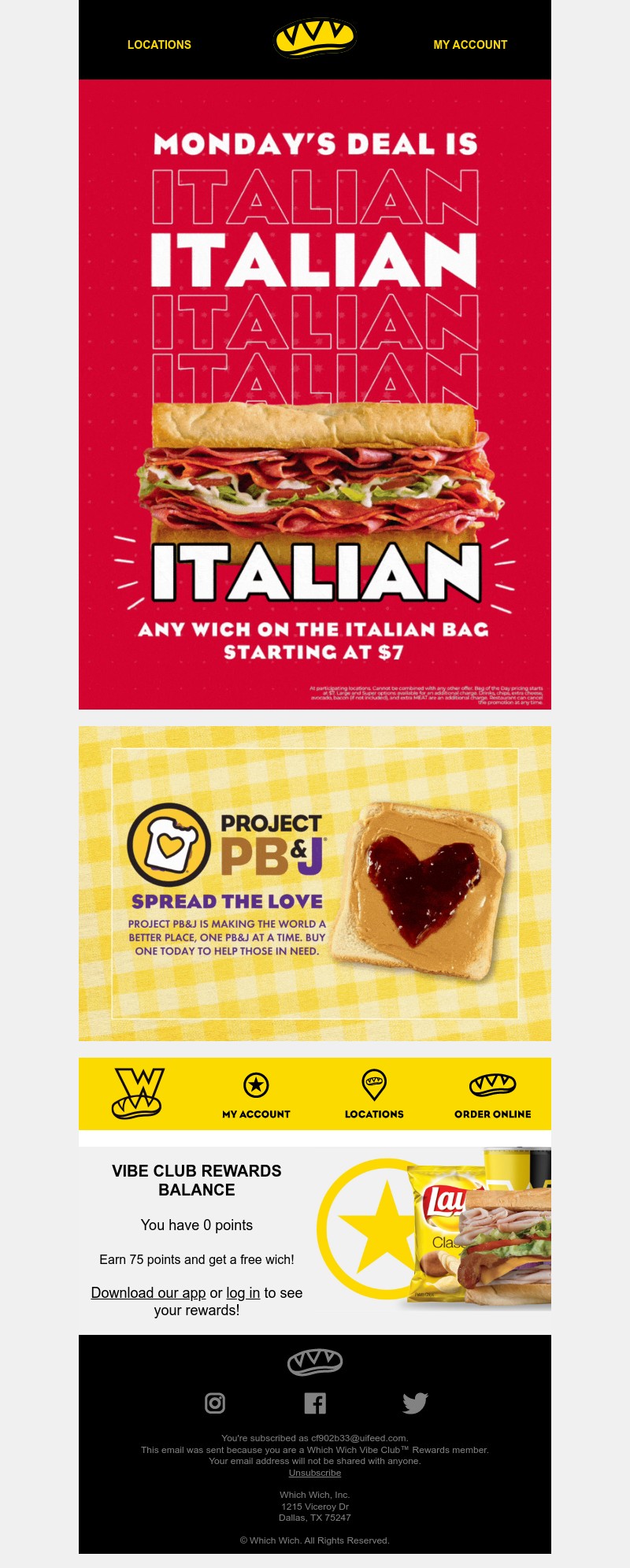Visit the Twitter profile
This screenshot has width=630, height=1568.
coord(415,1403)
